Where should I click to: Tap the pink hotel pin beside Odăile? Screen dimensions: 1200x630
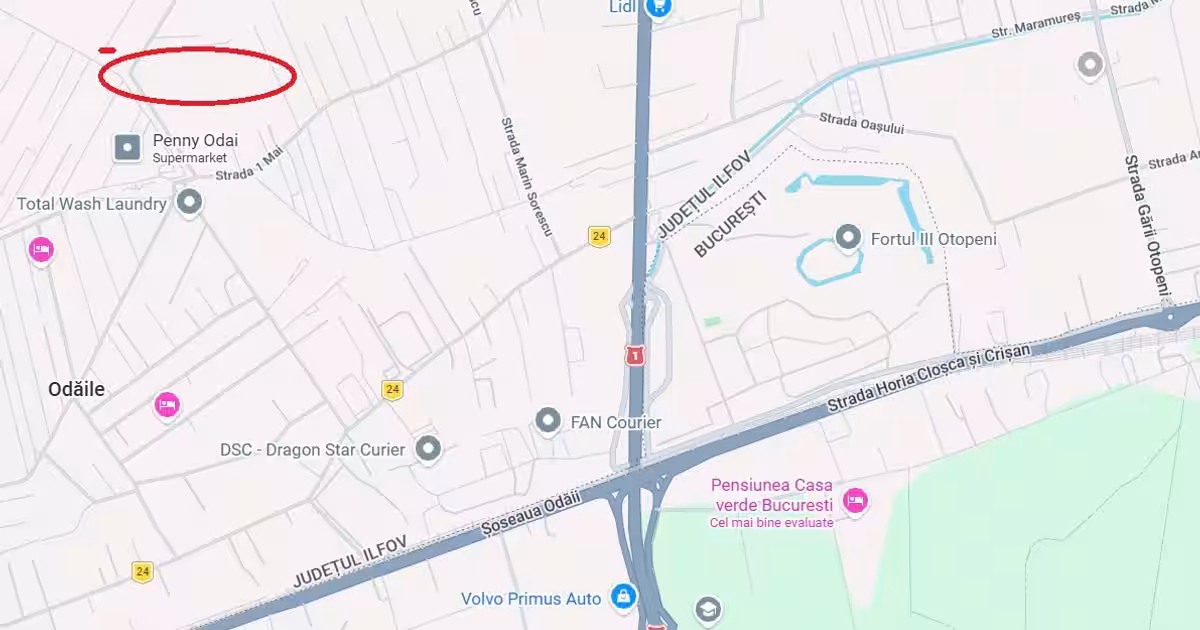click(167, 405)
